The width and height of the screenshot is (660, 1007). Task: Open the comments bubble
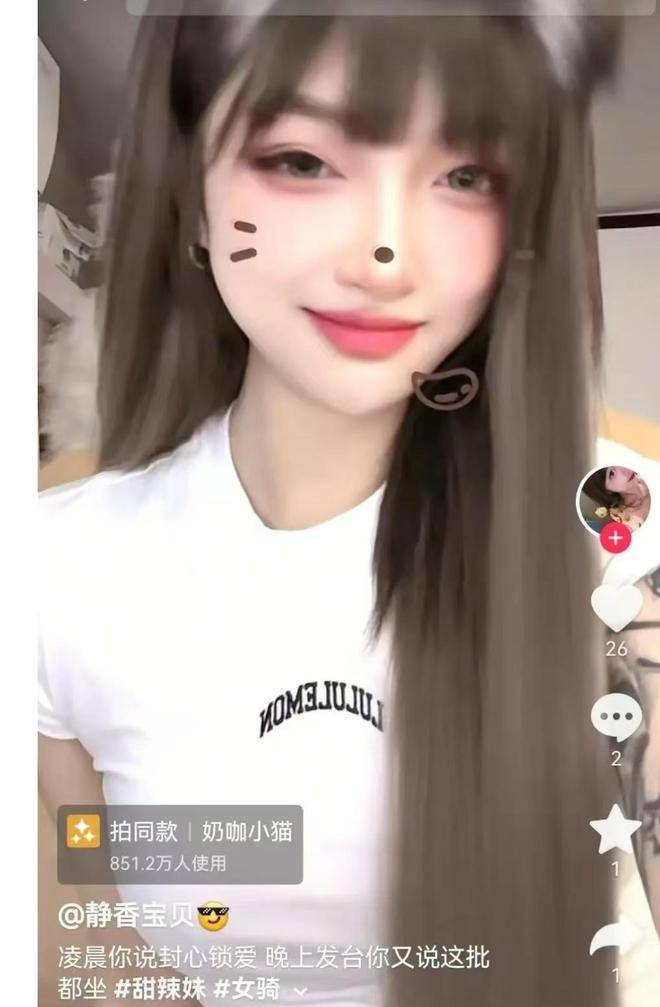(x=616, y=716)
